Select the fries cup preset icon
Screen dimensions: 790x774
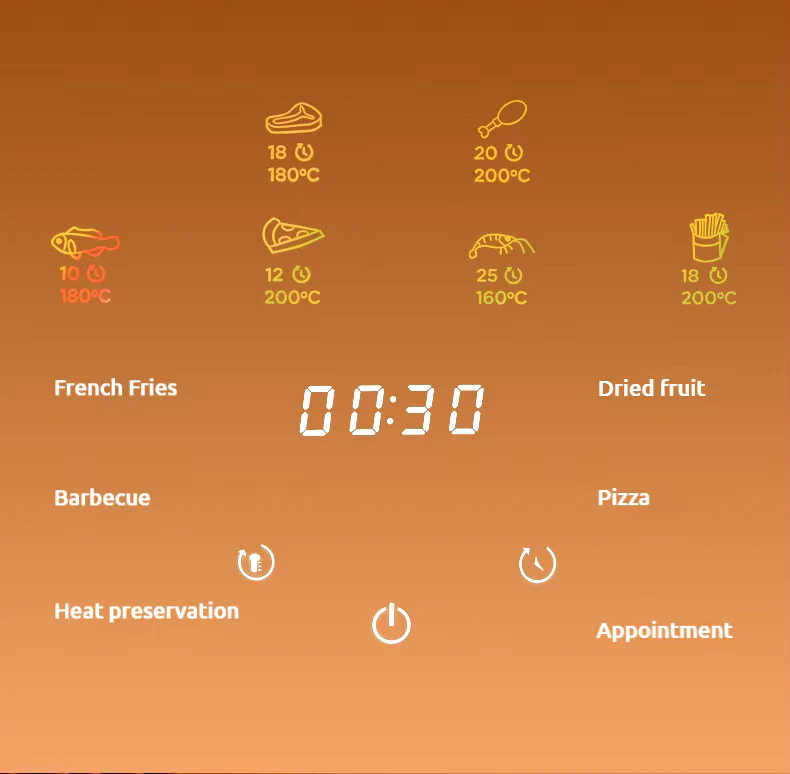(x=709, y=239)
